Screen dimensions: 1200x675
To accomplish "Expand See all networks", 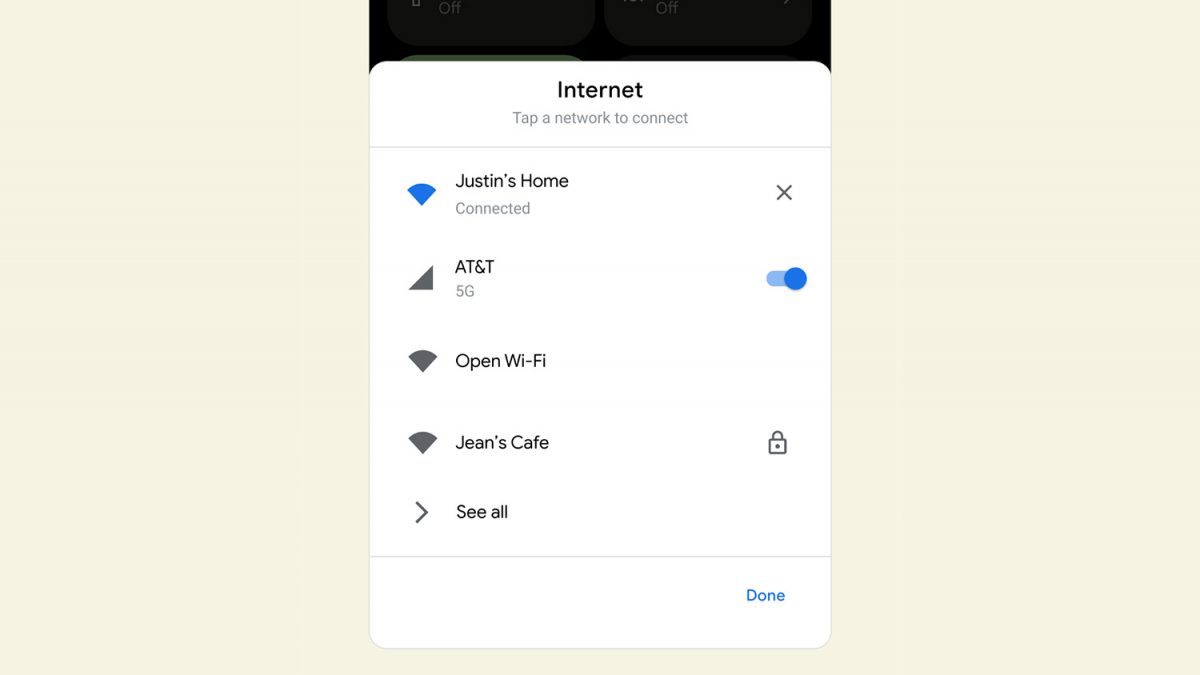I will tap(481, 512).
